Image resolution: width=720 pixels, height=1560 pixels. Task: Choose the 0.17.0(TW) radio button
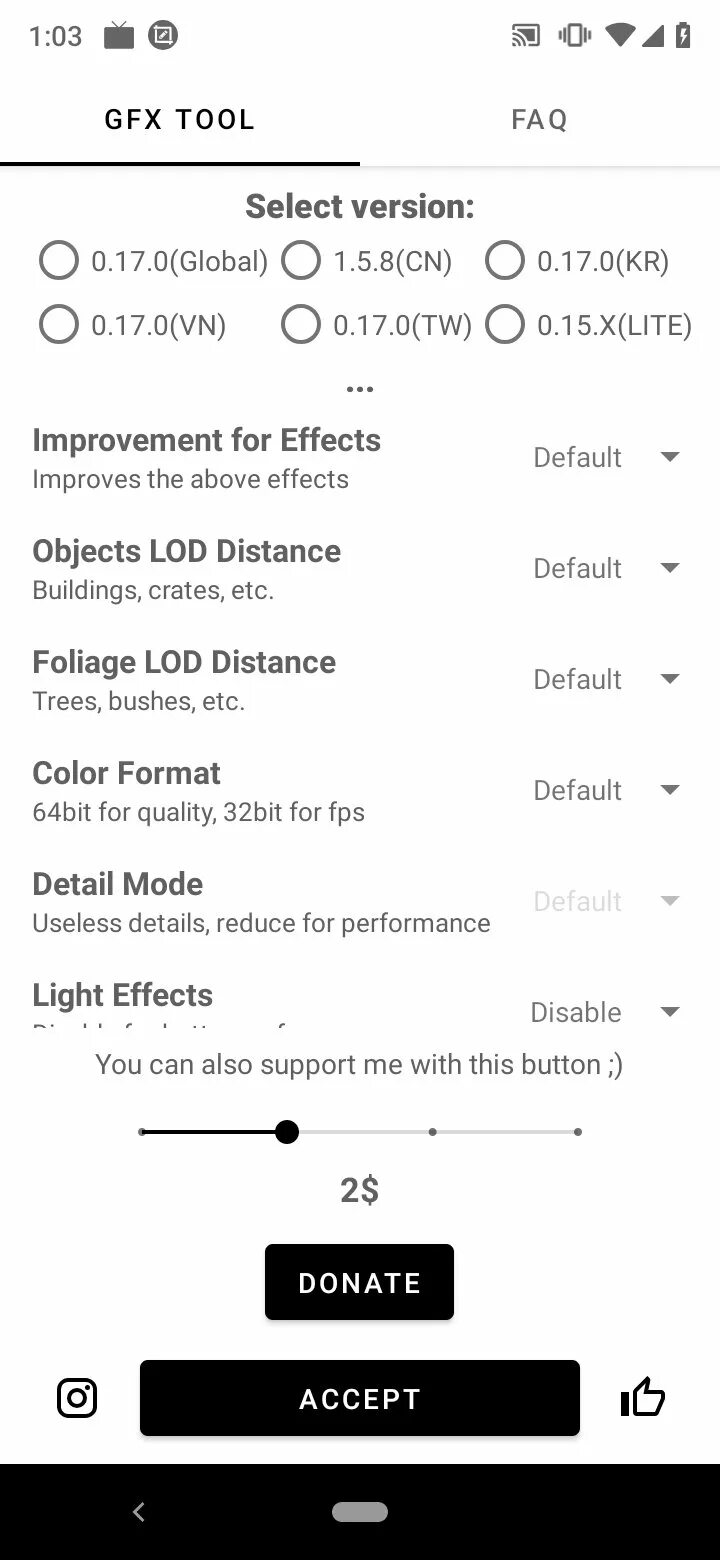pyautogui.click(x=301, y=325)
